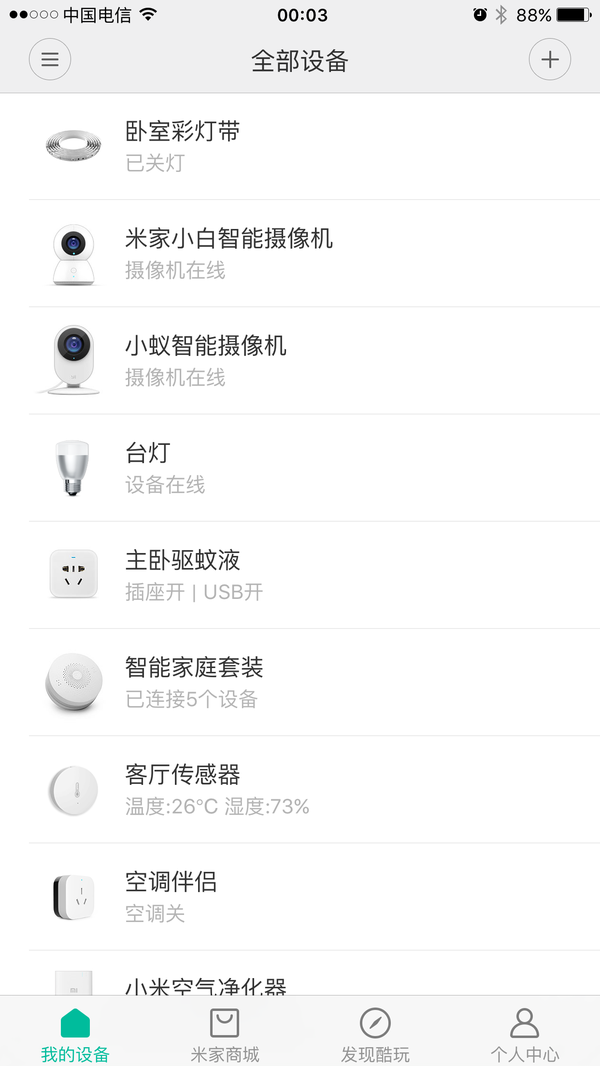The width and height of the screenshot is (600, 1066).
Task: Open the 台灯 device
Action: pyautogui.click(x=300, y=468)
